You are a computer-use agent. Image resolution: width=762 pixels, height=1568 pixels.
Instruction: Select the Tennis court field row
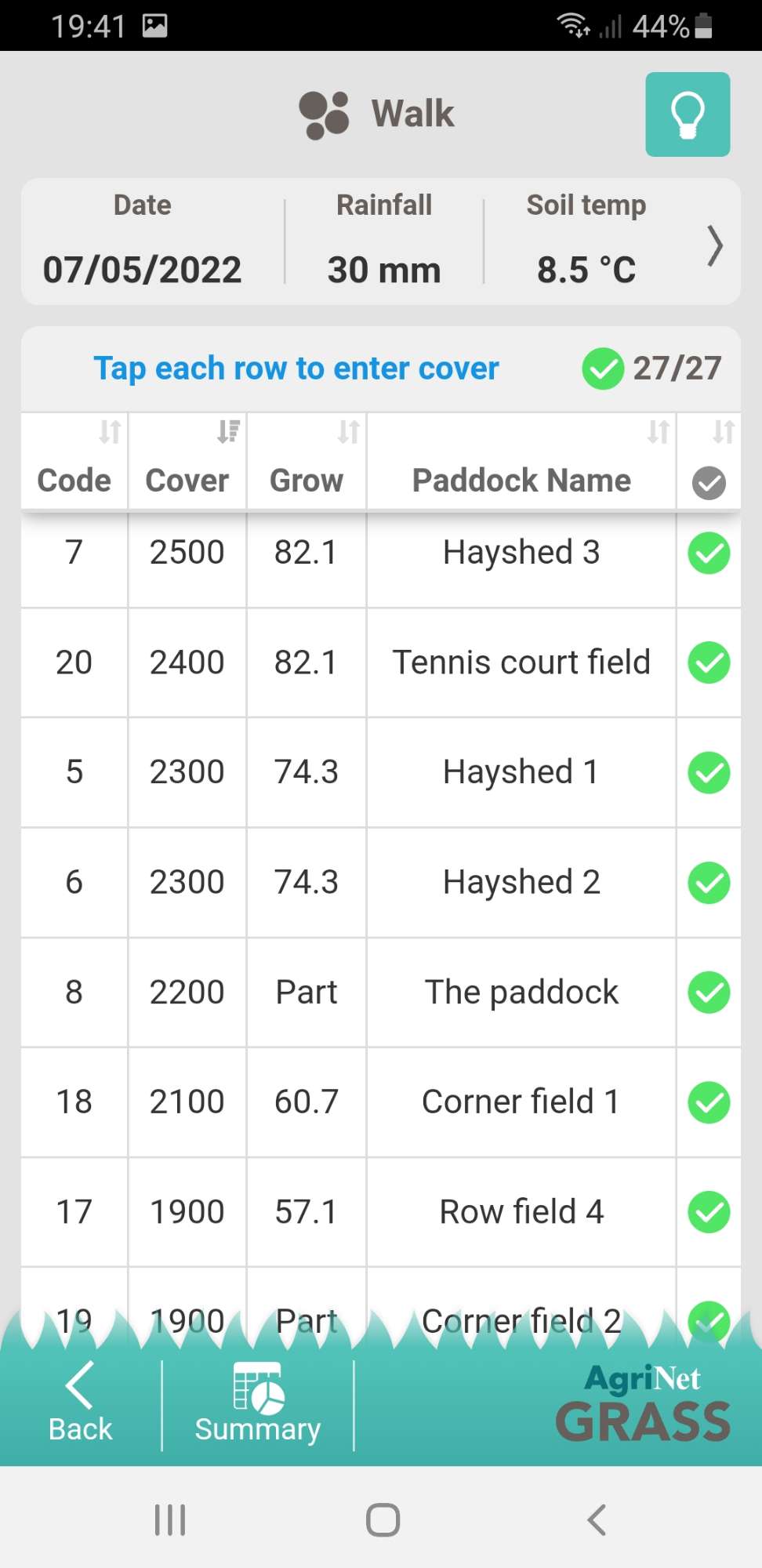point(521,662)
